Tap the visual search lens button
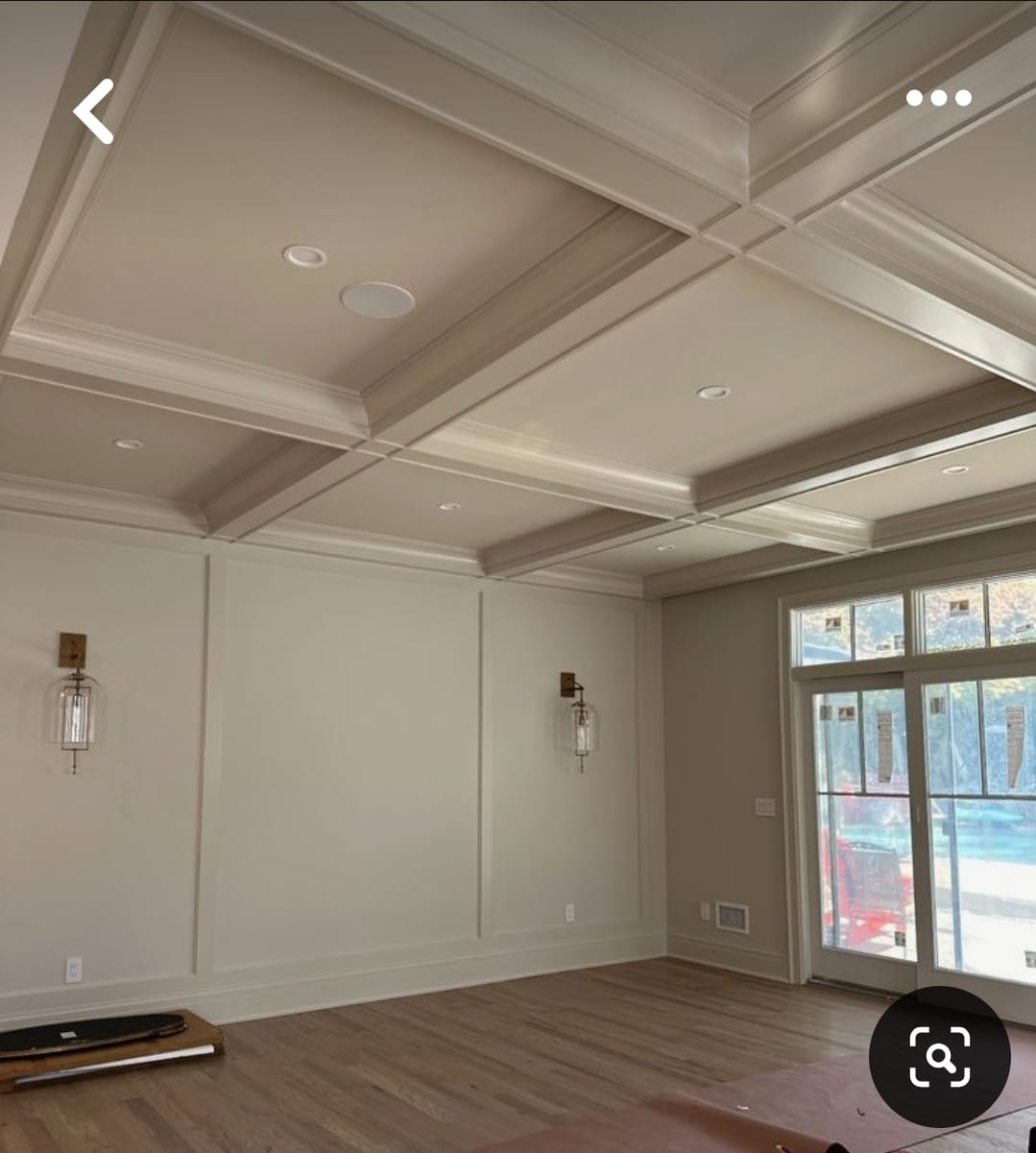Screen dimensions: 1036x1153 coord(939,1056)
